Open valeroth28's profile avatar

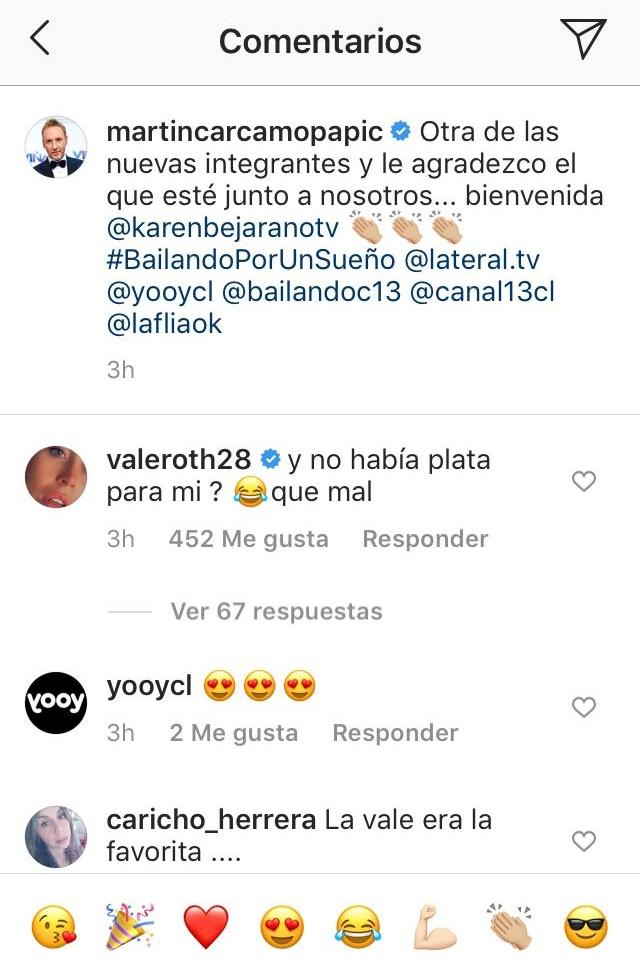click(x=55, y=477)
